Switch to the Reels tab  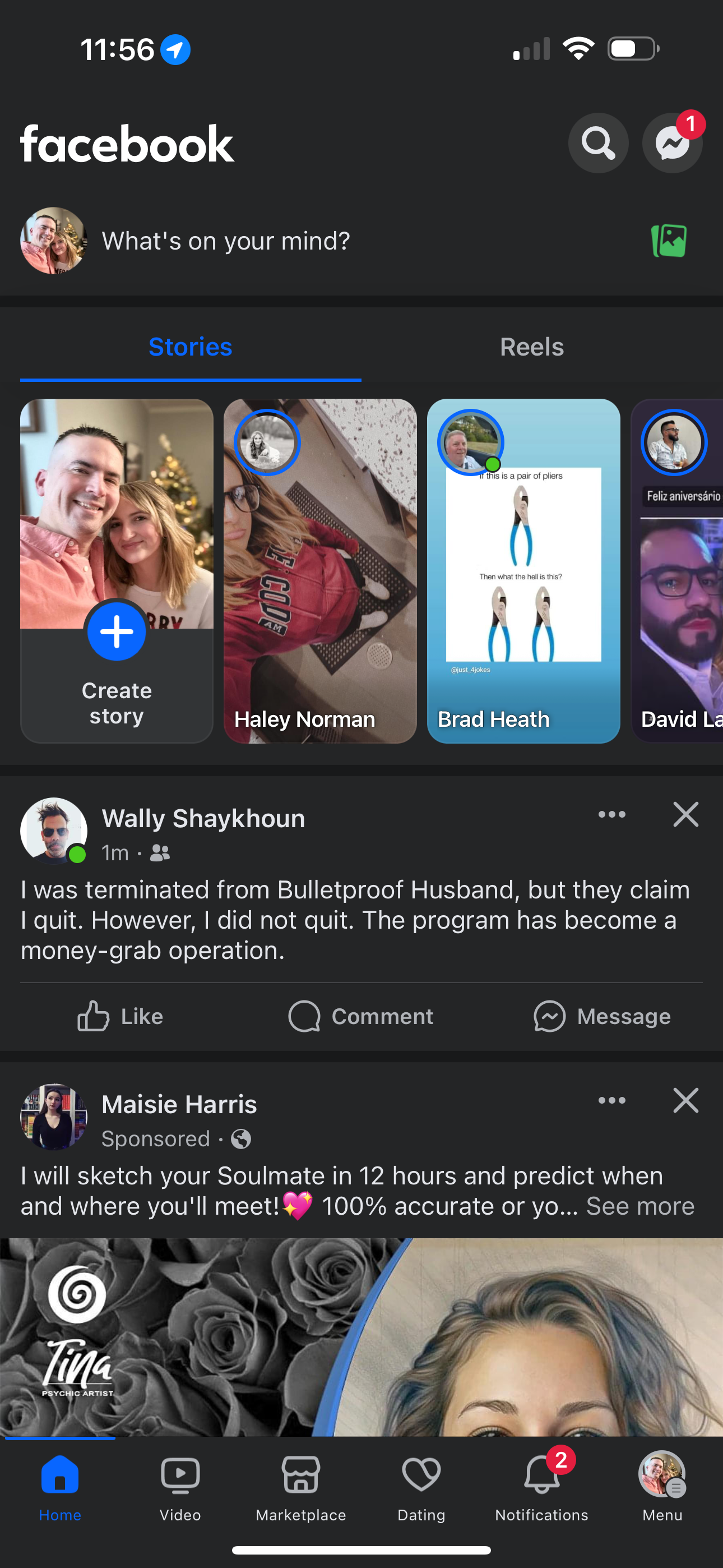(x=531, y=347)
